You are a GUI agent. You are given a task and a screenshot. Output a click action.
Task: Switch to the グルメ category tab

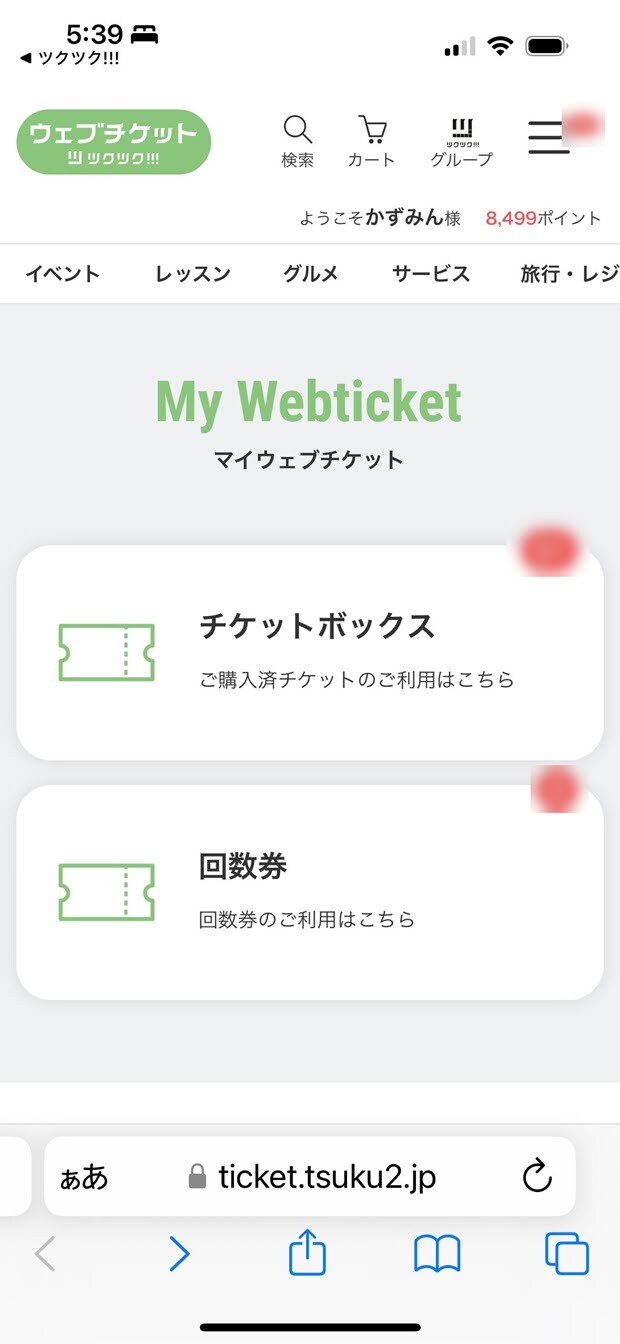coord(311,274)
